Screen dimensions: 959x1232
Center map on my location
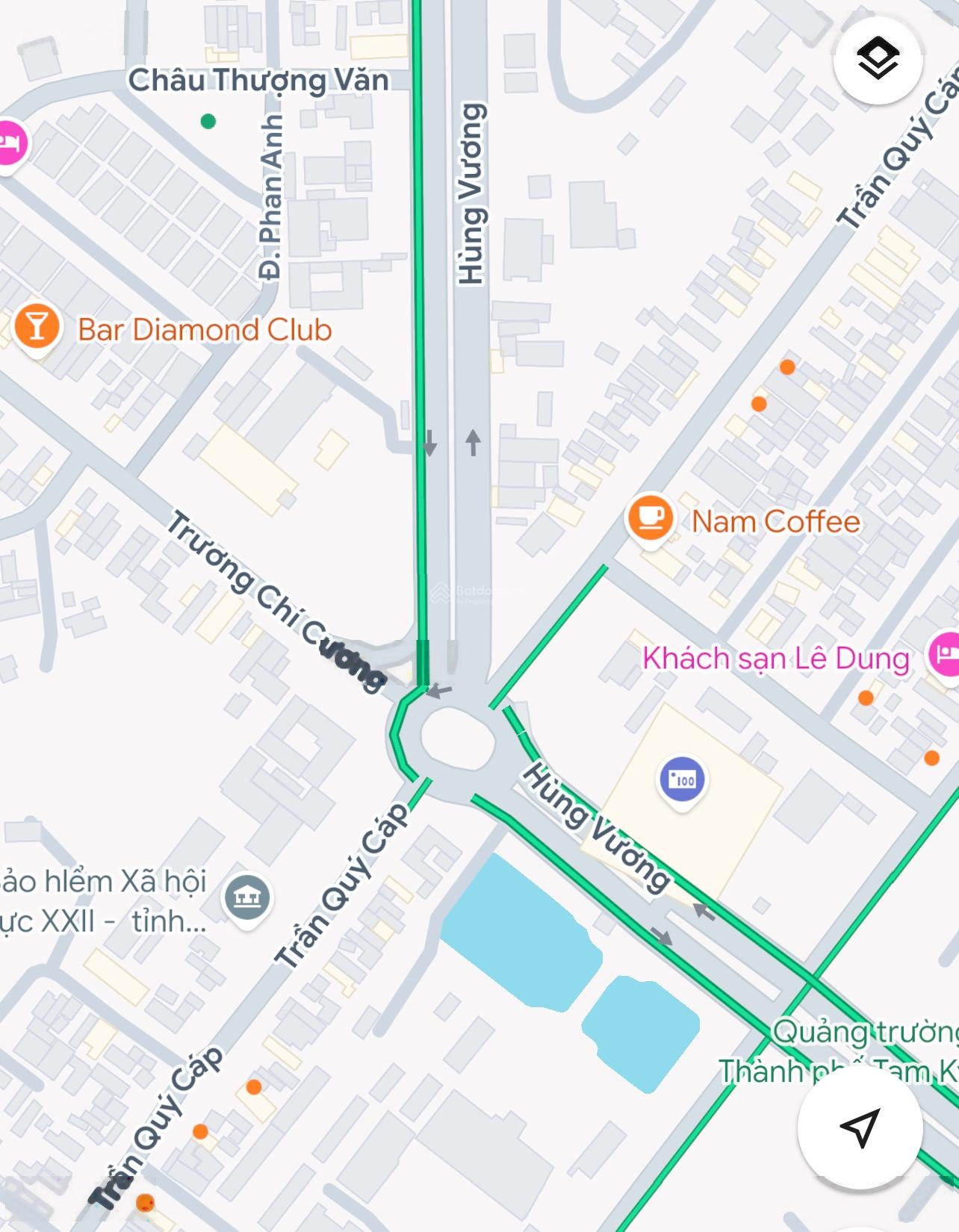860,1126
